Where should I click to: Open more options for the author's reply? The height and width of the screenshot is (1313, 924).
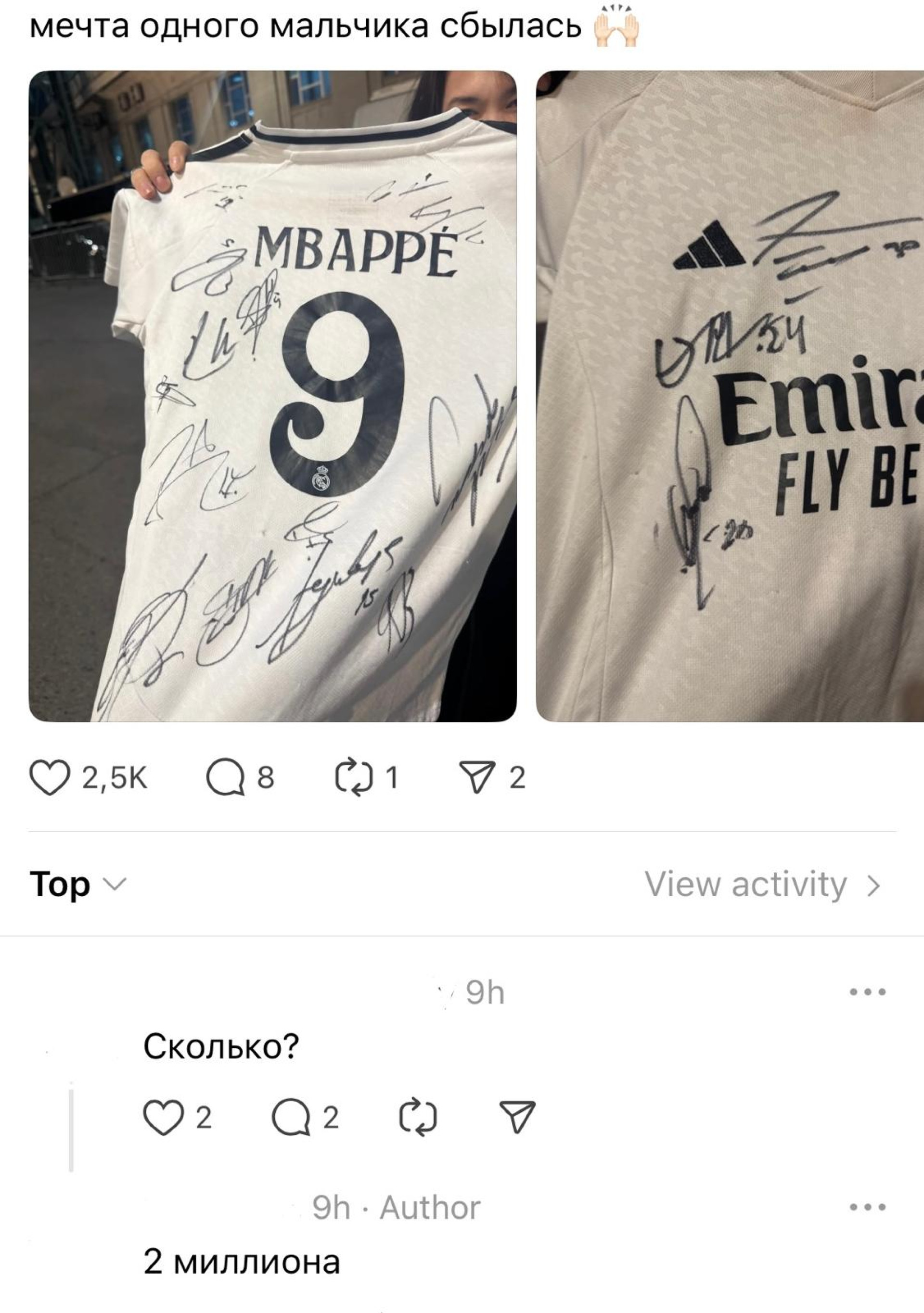point(868,1208)
